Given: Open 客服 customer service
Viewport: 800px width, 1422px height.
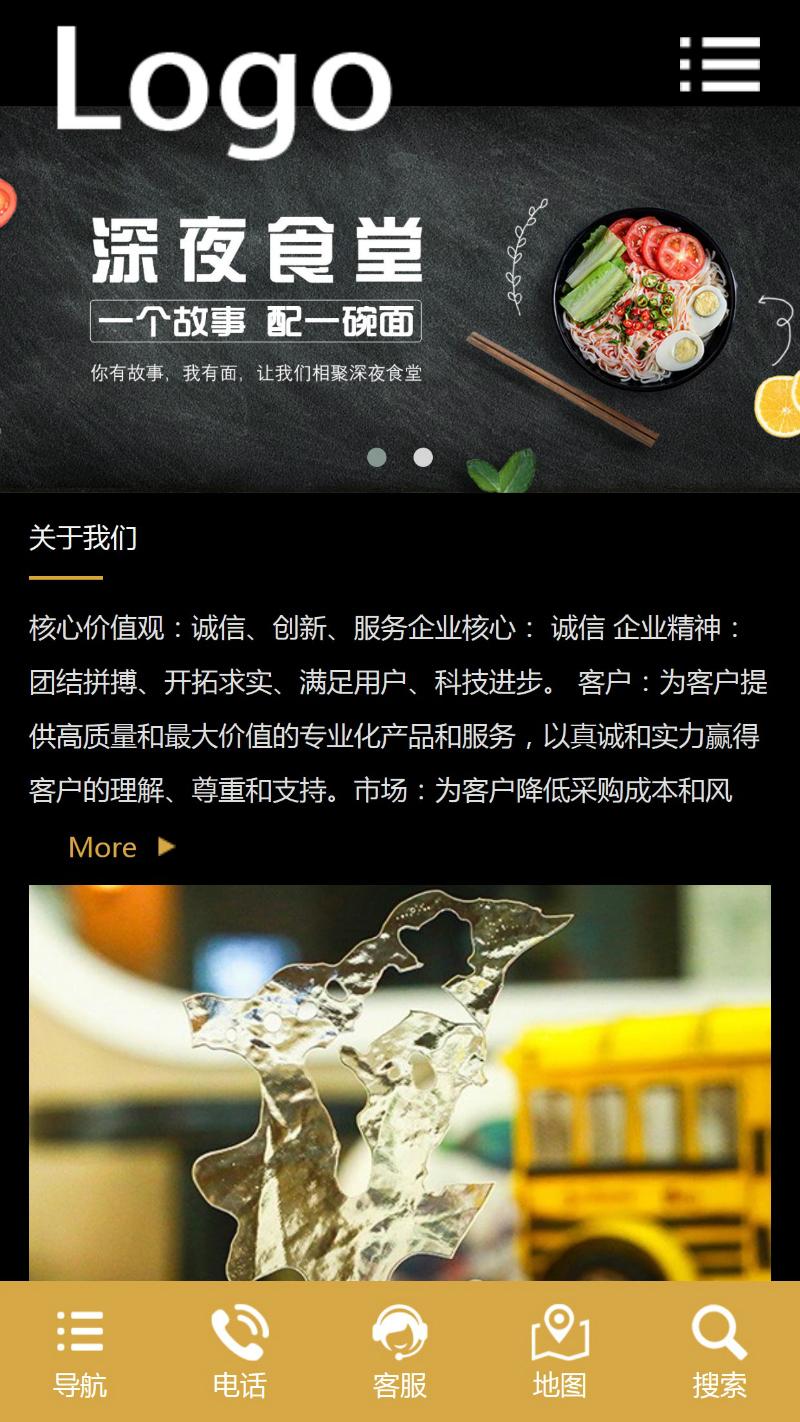Looking at the screenshot, I should [400, 1352].
